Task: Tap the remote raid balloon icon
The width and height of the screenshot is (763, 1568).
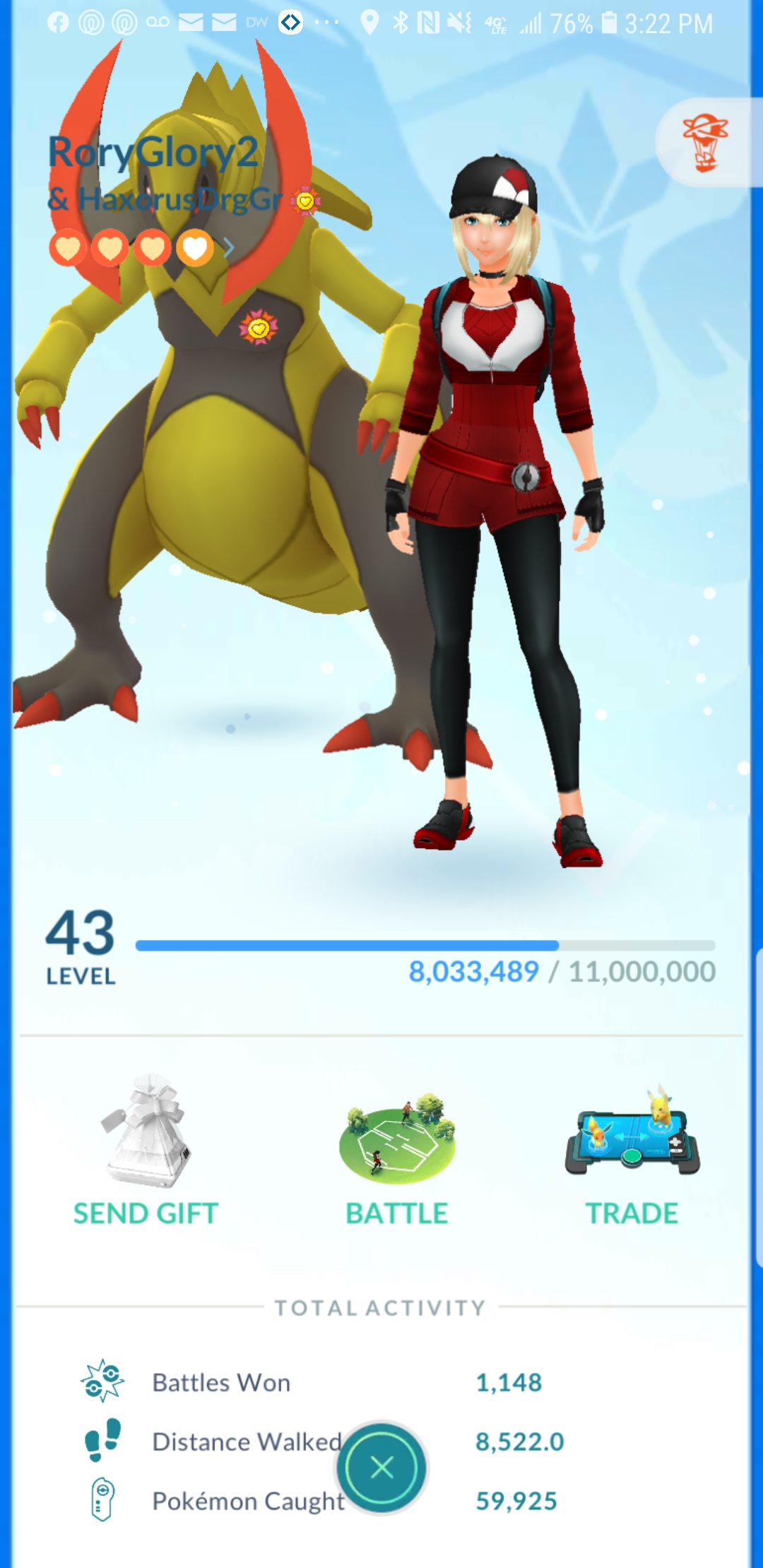Action: 705,144
